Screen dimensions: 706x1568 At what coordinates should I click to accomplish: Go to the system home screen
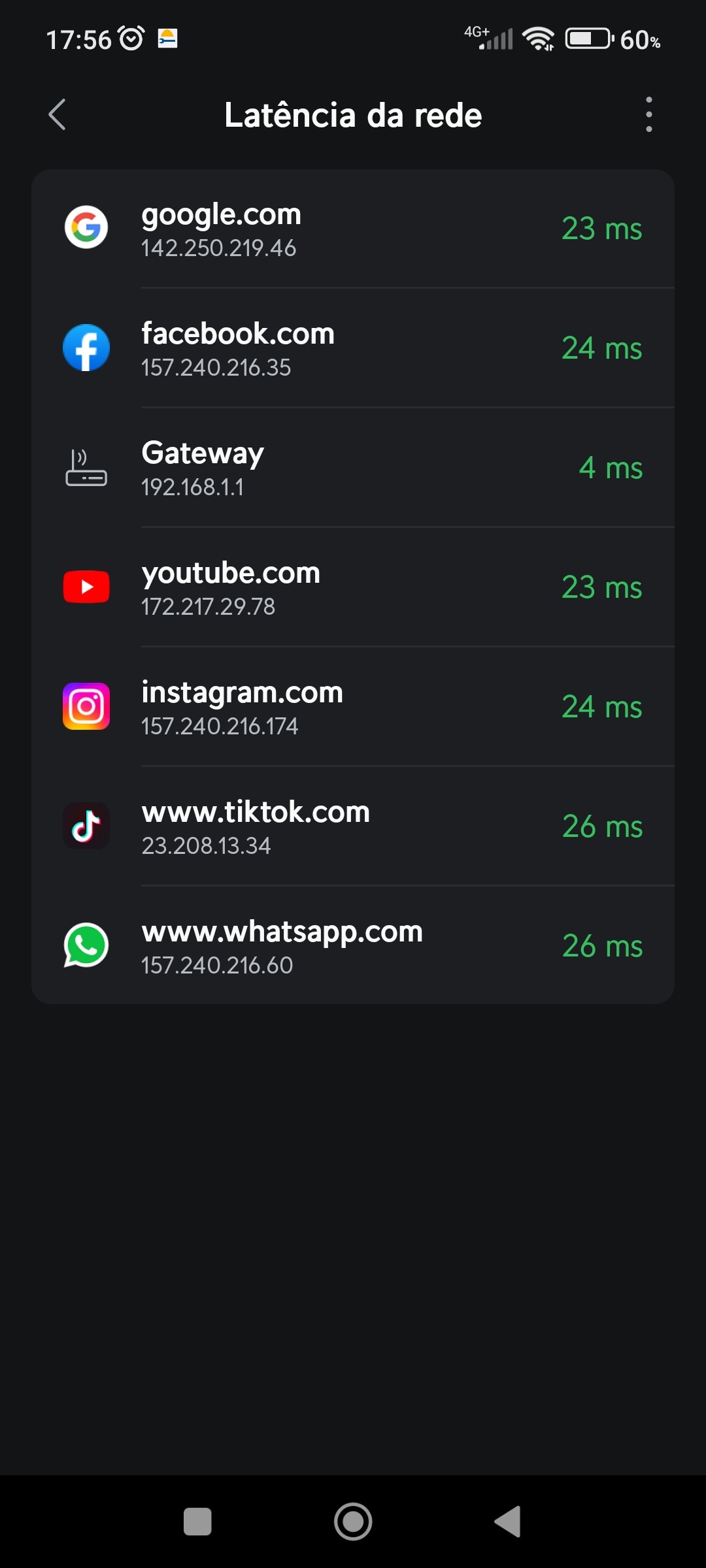point(353,1522)
